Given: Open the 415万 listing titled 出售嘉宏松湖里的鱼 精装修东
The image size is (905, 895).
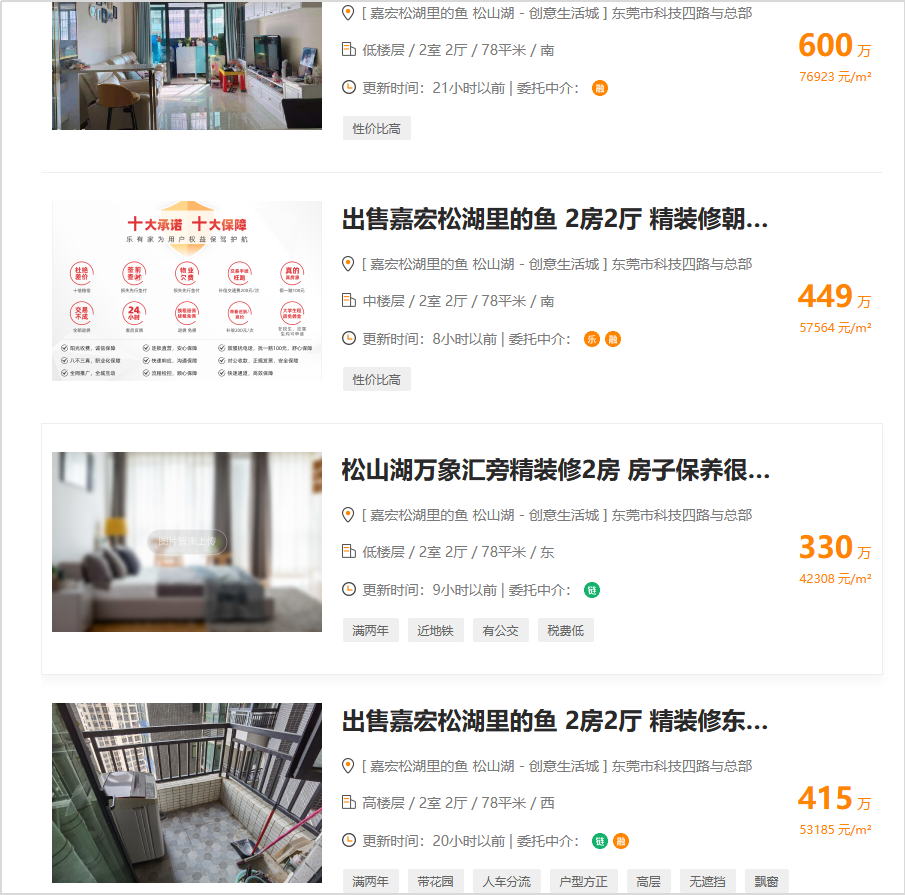Looking at the screenshot, I should coord(555,721).
